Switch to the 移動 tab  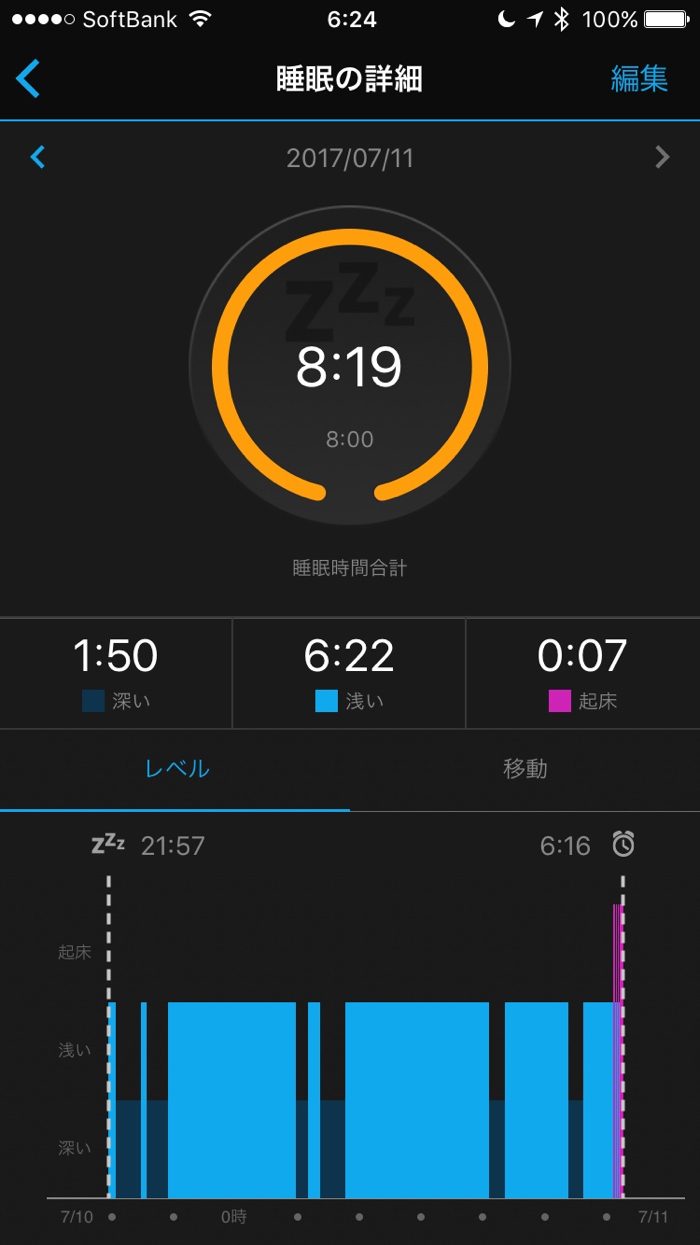525,769
